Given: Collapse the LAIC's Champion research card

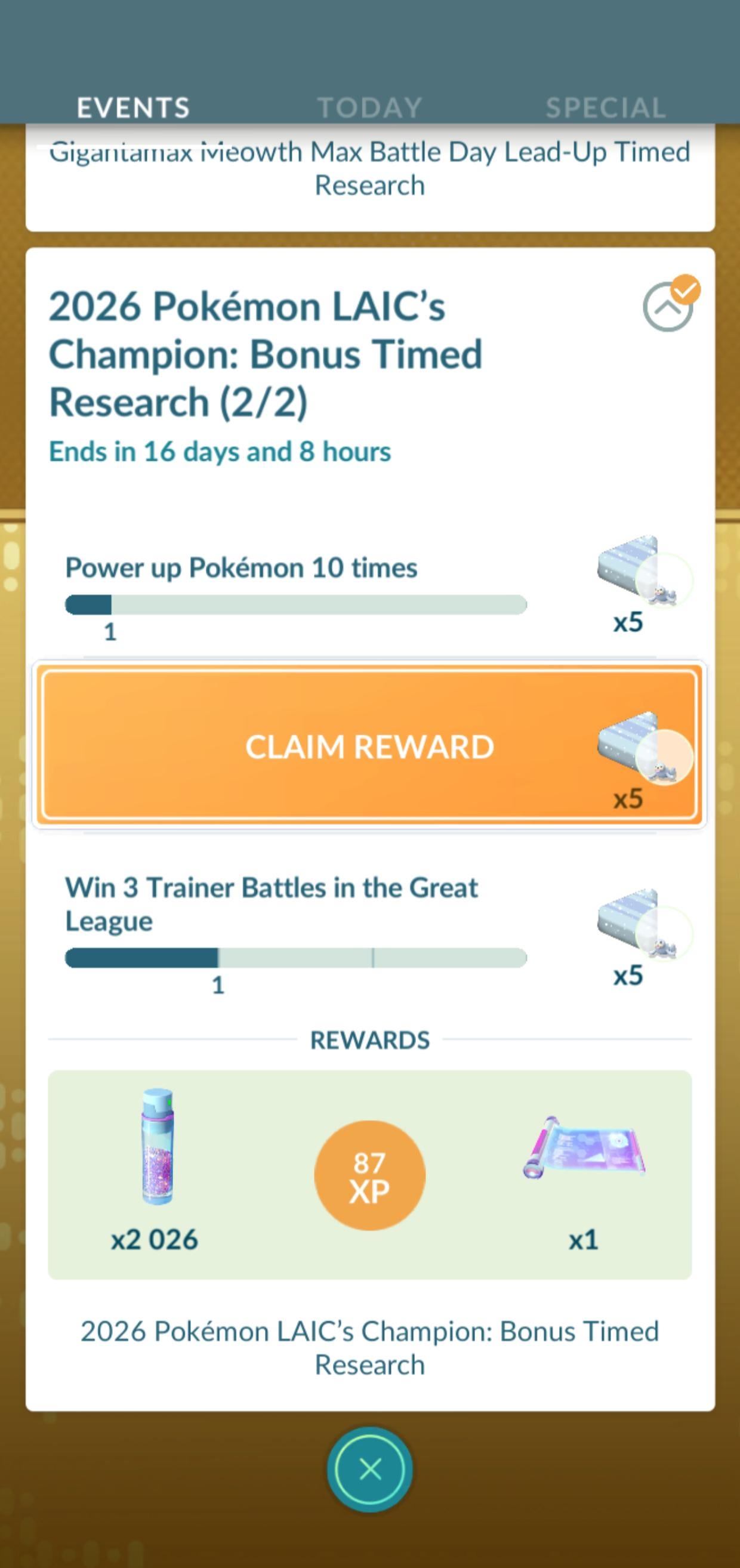Looking at the screenshot, I should pos(668,307).
